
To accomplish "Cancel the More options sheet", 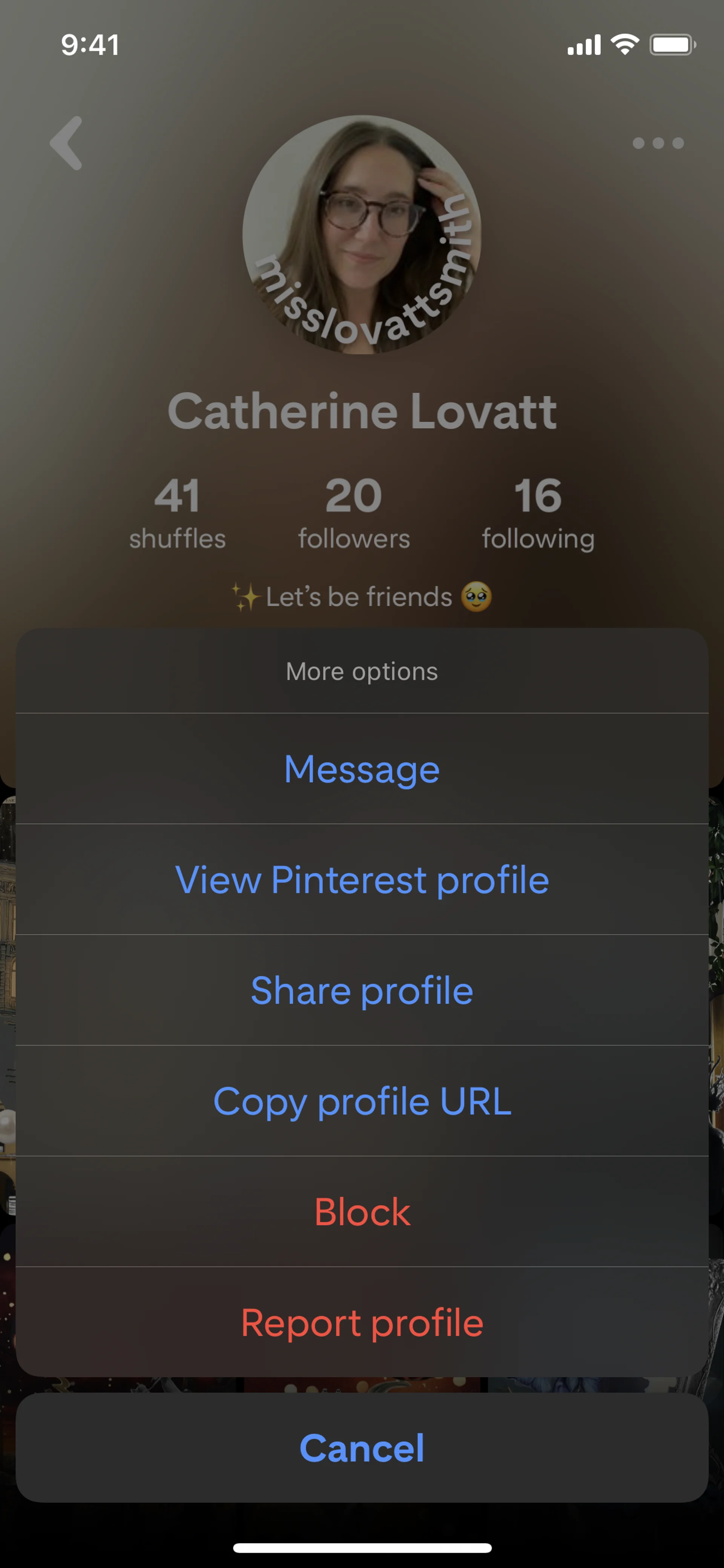I will coord(362,1448).
